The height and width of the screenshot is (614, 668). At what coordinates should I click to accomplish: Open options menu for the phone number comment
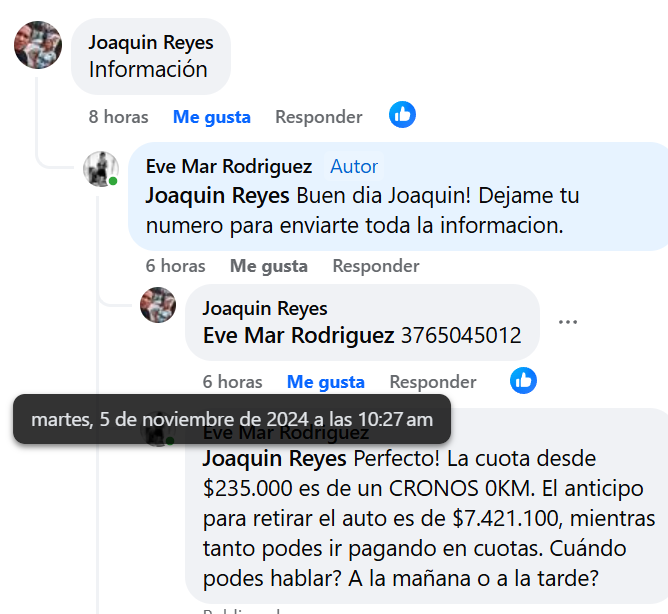tap(568, 322)
